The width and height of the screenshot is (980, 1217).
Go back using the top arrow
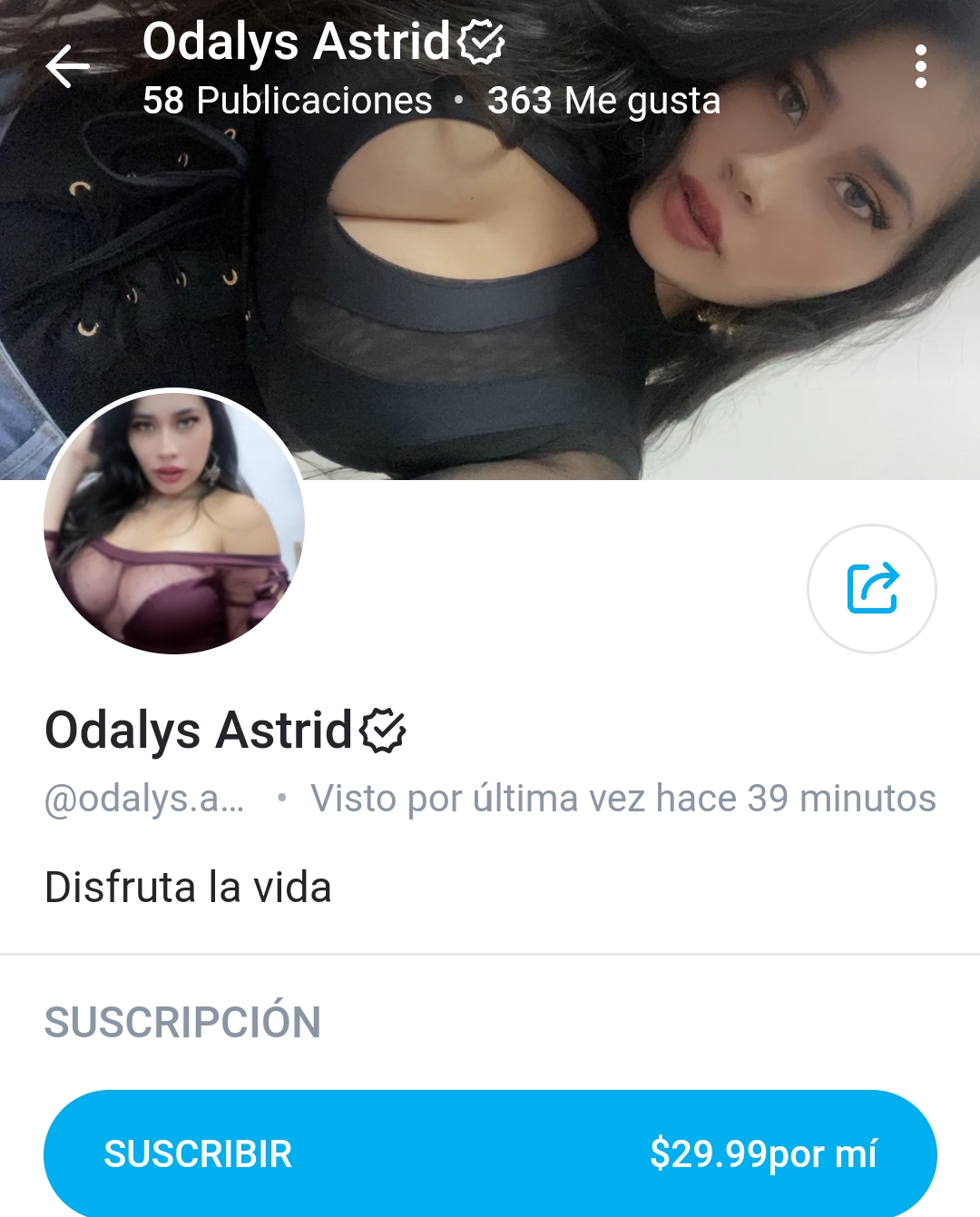68,66
